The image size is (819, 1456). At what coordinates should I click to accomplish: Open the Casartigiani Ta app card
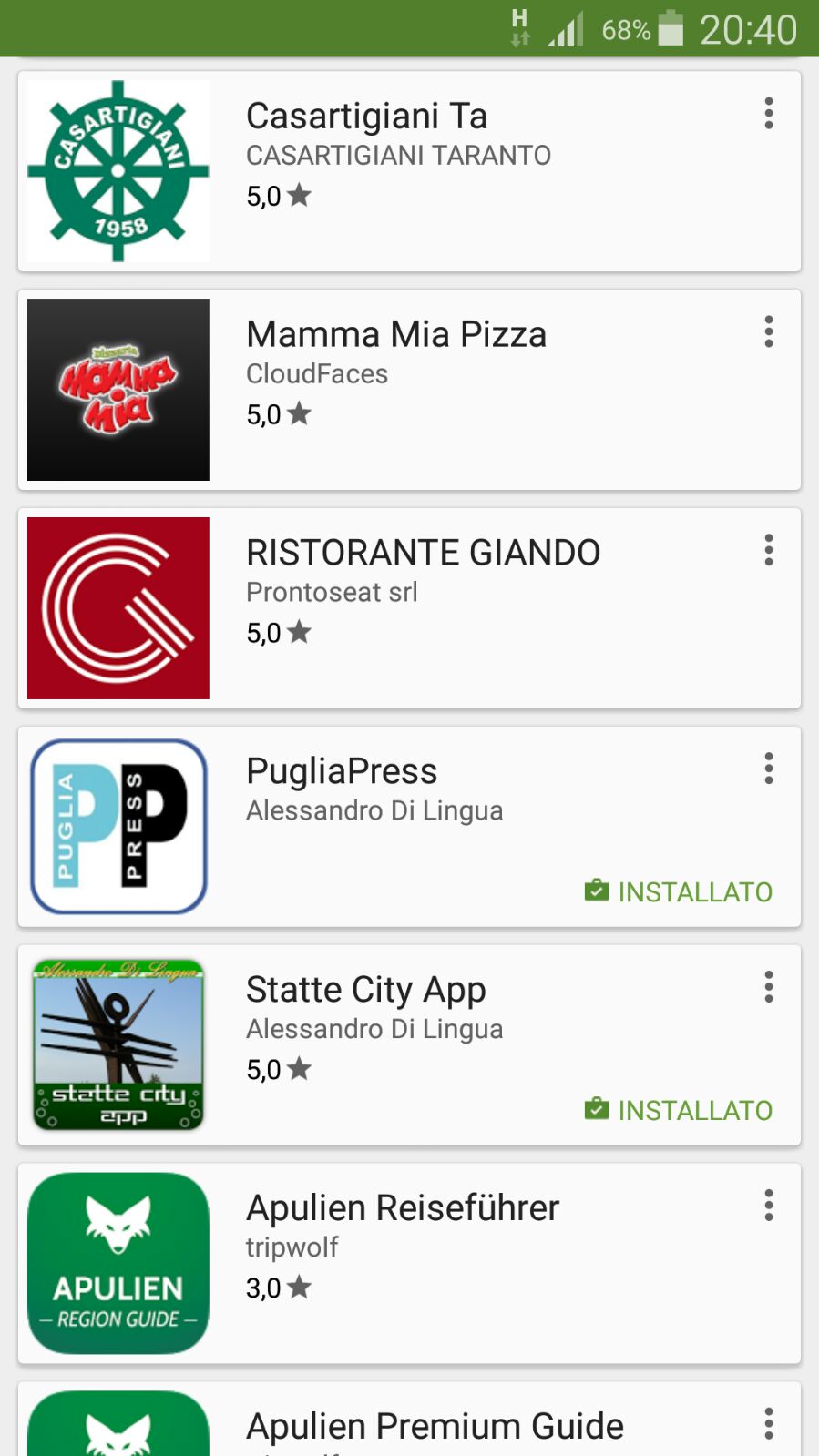pos(409,171)
